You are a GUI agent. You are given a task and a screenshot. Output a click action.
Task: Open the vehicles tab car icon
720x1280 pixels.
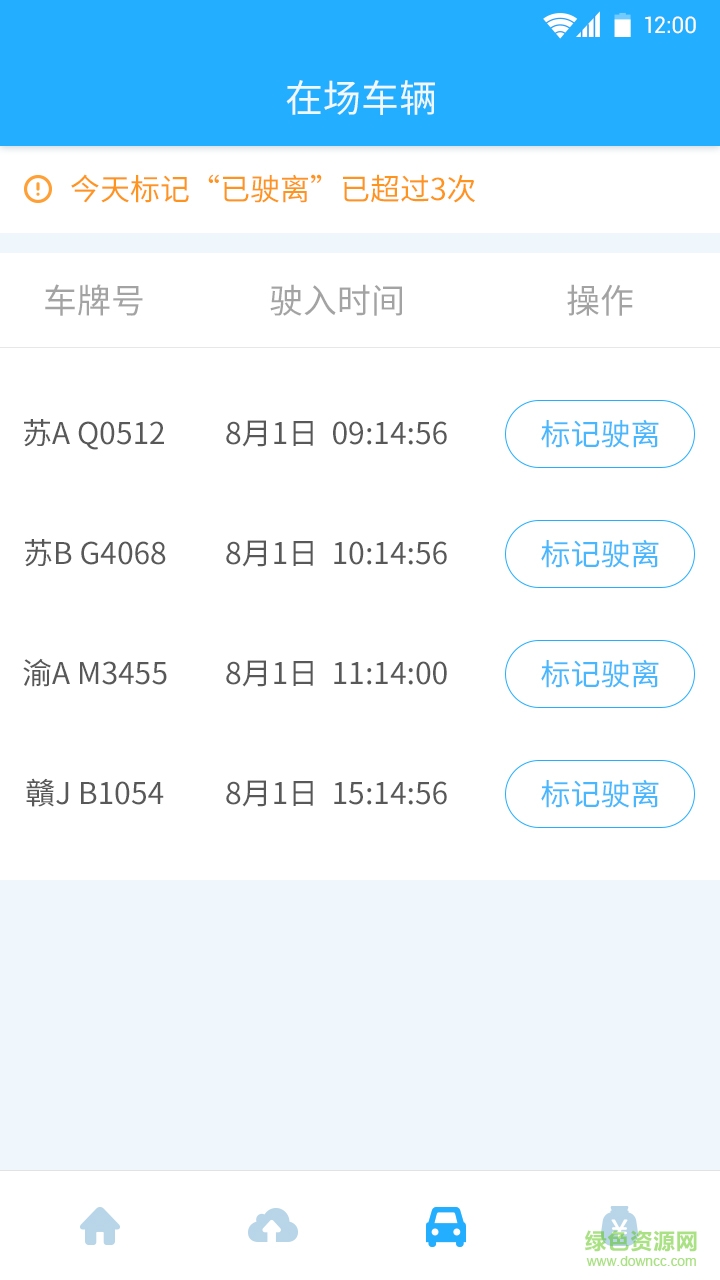[x=444, y=1226]
